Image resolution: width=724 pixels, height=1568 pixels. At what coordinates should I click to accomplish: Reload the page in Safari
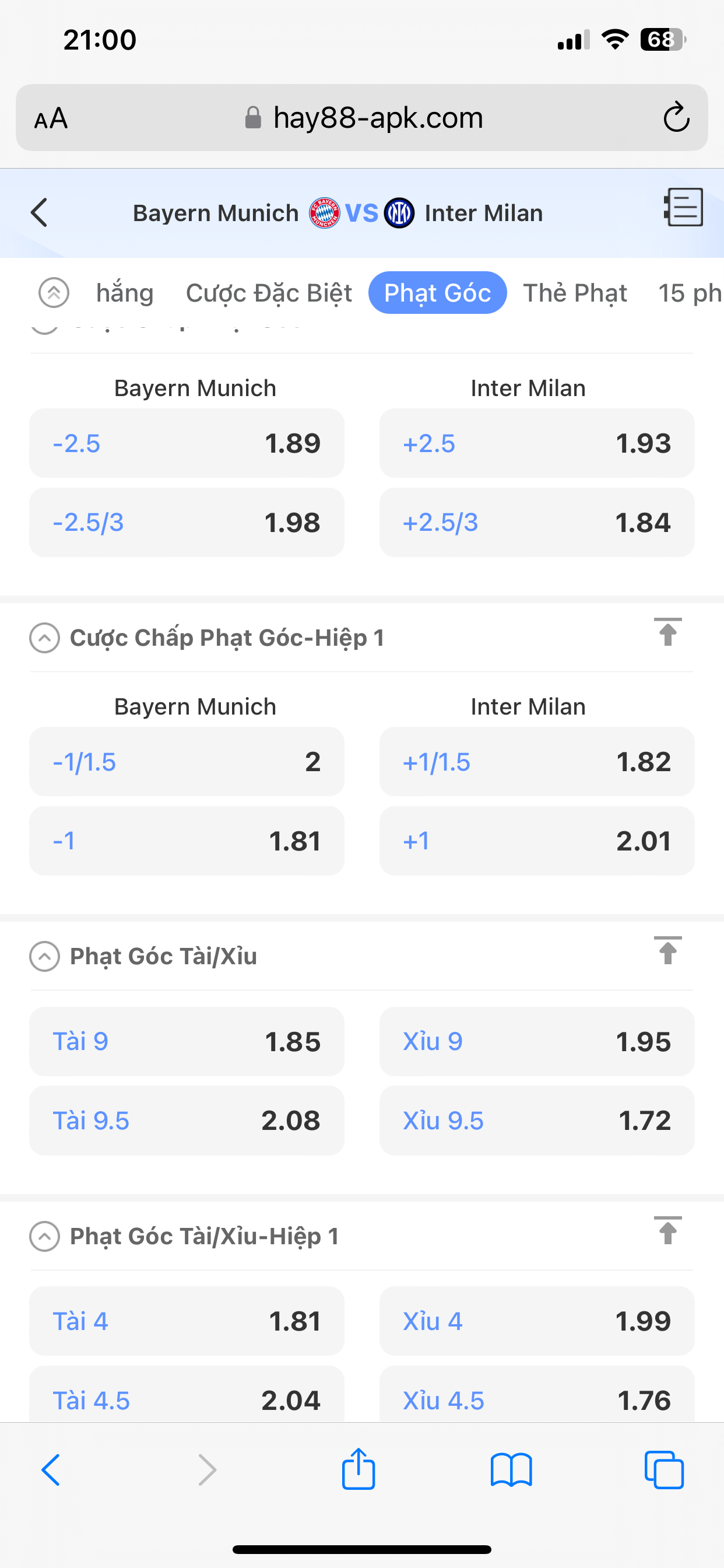(x=676, y=117)
